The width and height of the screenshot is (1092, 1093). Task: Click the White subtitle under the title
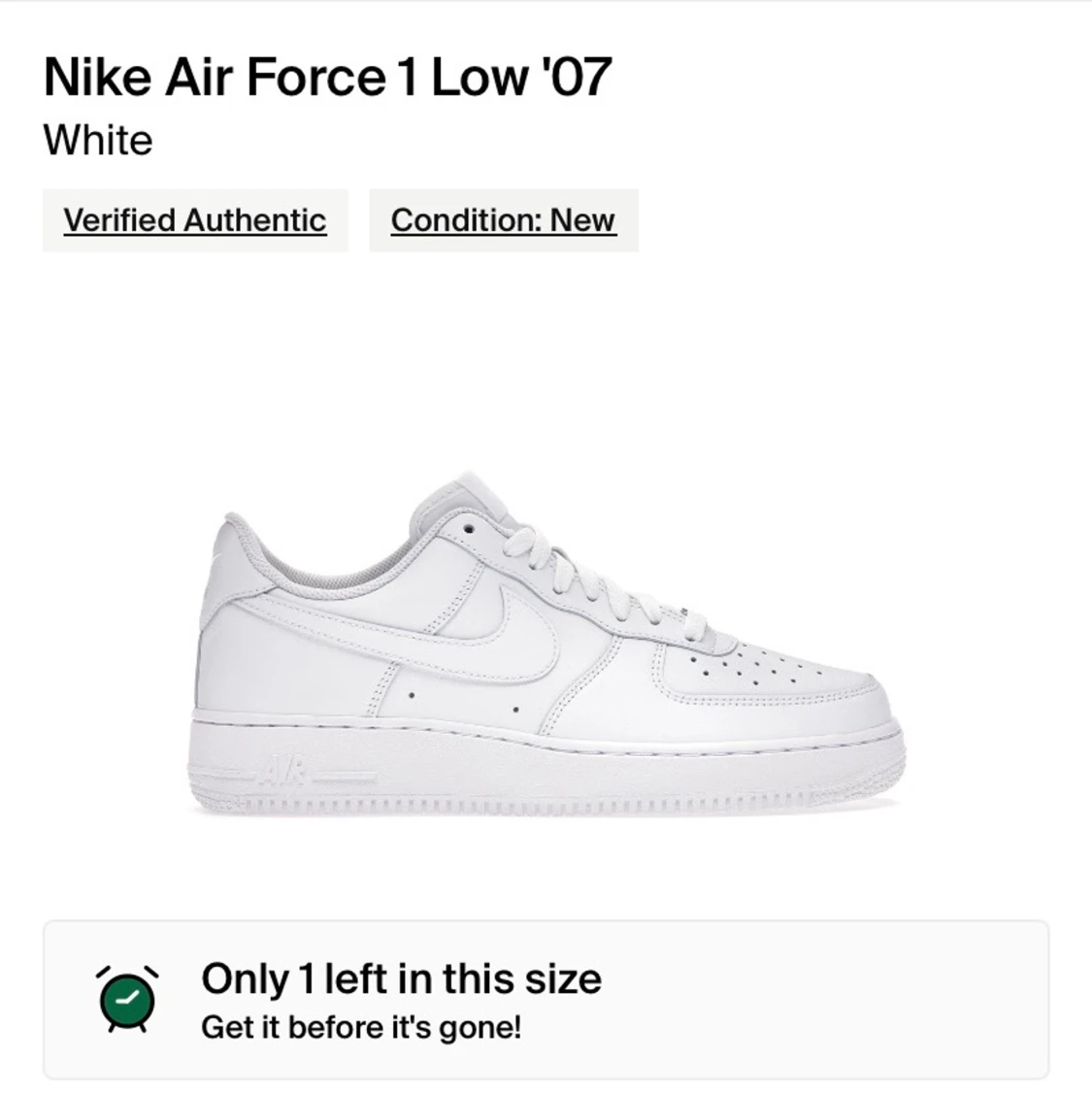point(97,140)
